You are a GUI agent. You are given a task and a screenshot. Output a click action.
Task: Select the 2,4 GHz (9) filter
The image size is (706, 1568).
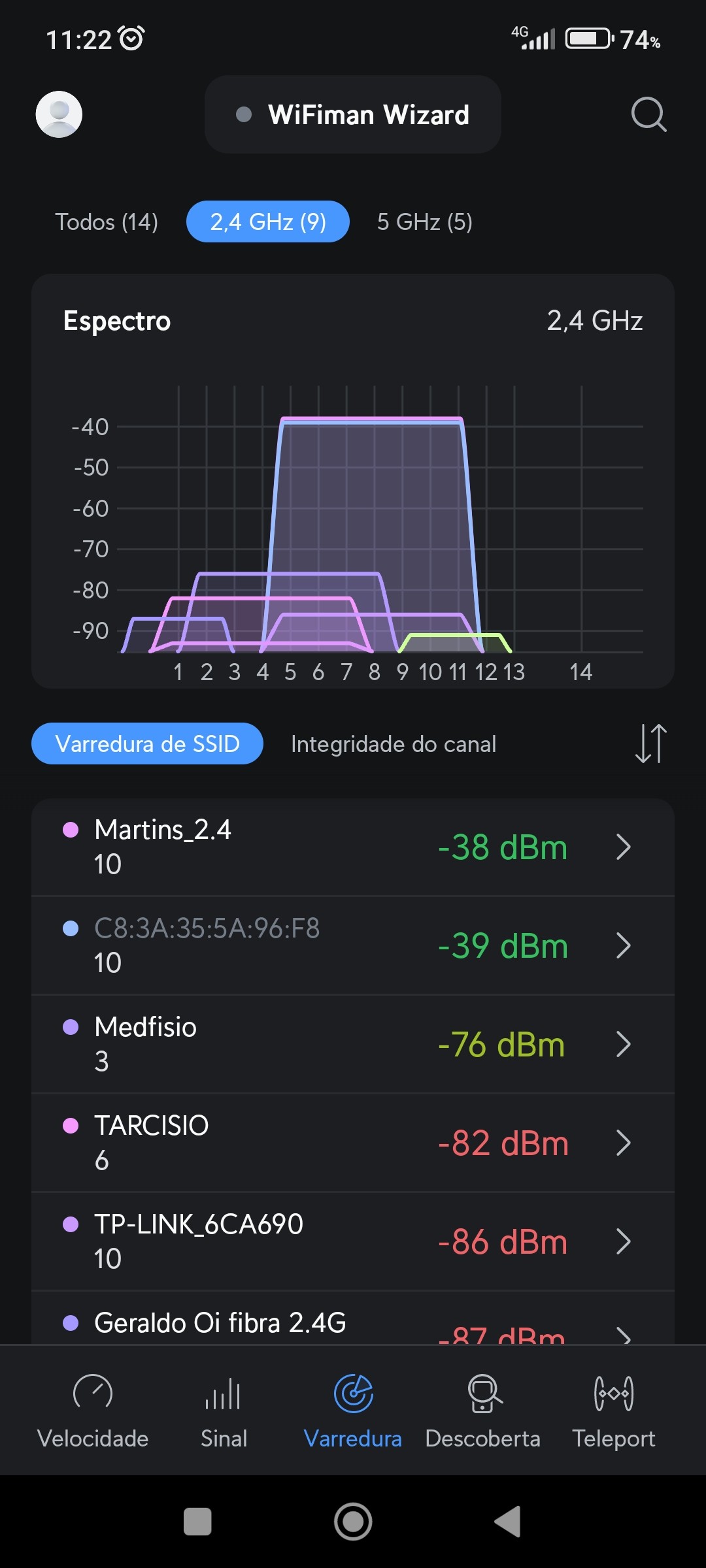[x=268, y=222]
